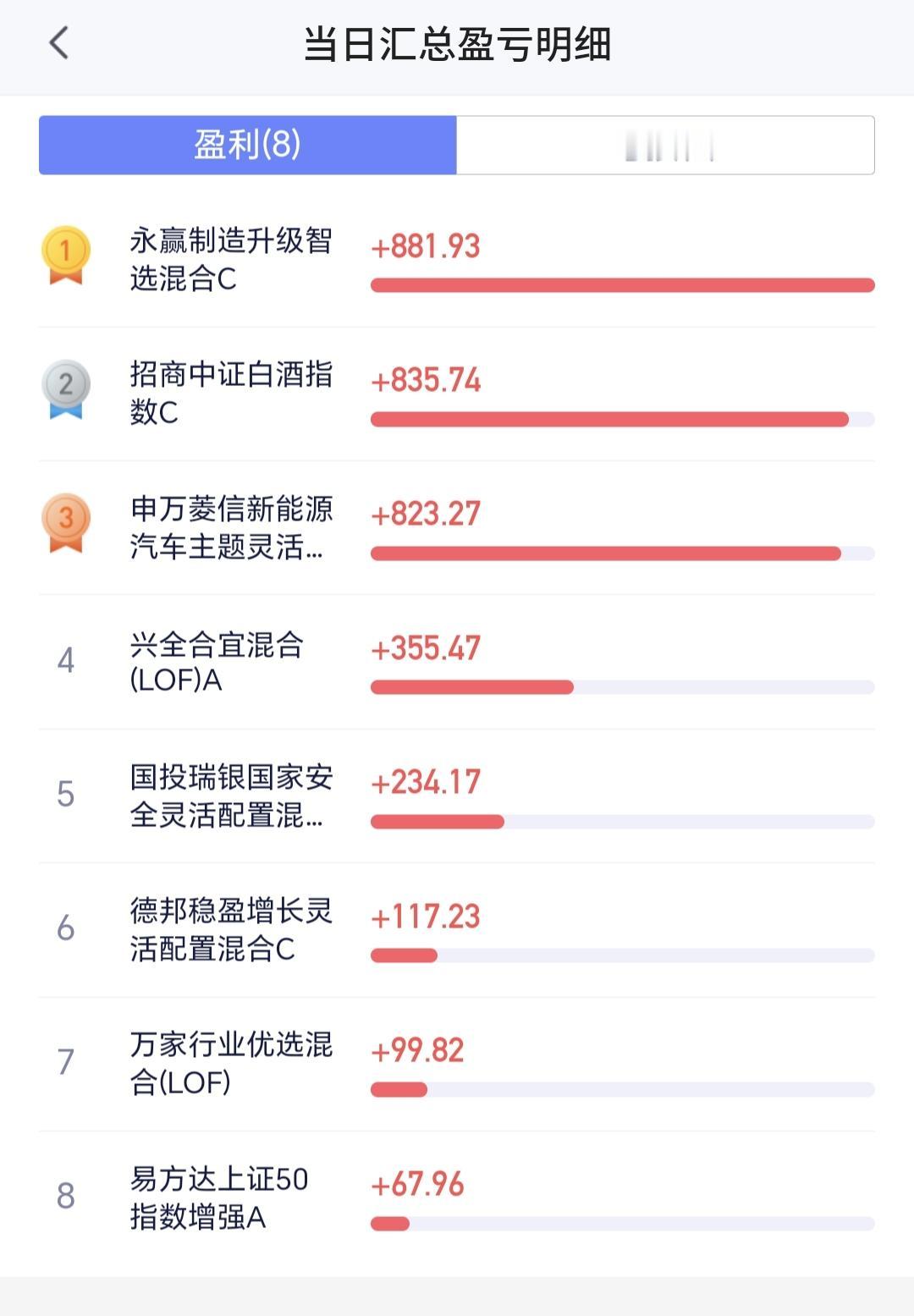Open 易方达上证50指数增强A fund row
This screenshot has height=1316, width=914.
pyautogui.click(x=457, y=1198)
